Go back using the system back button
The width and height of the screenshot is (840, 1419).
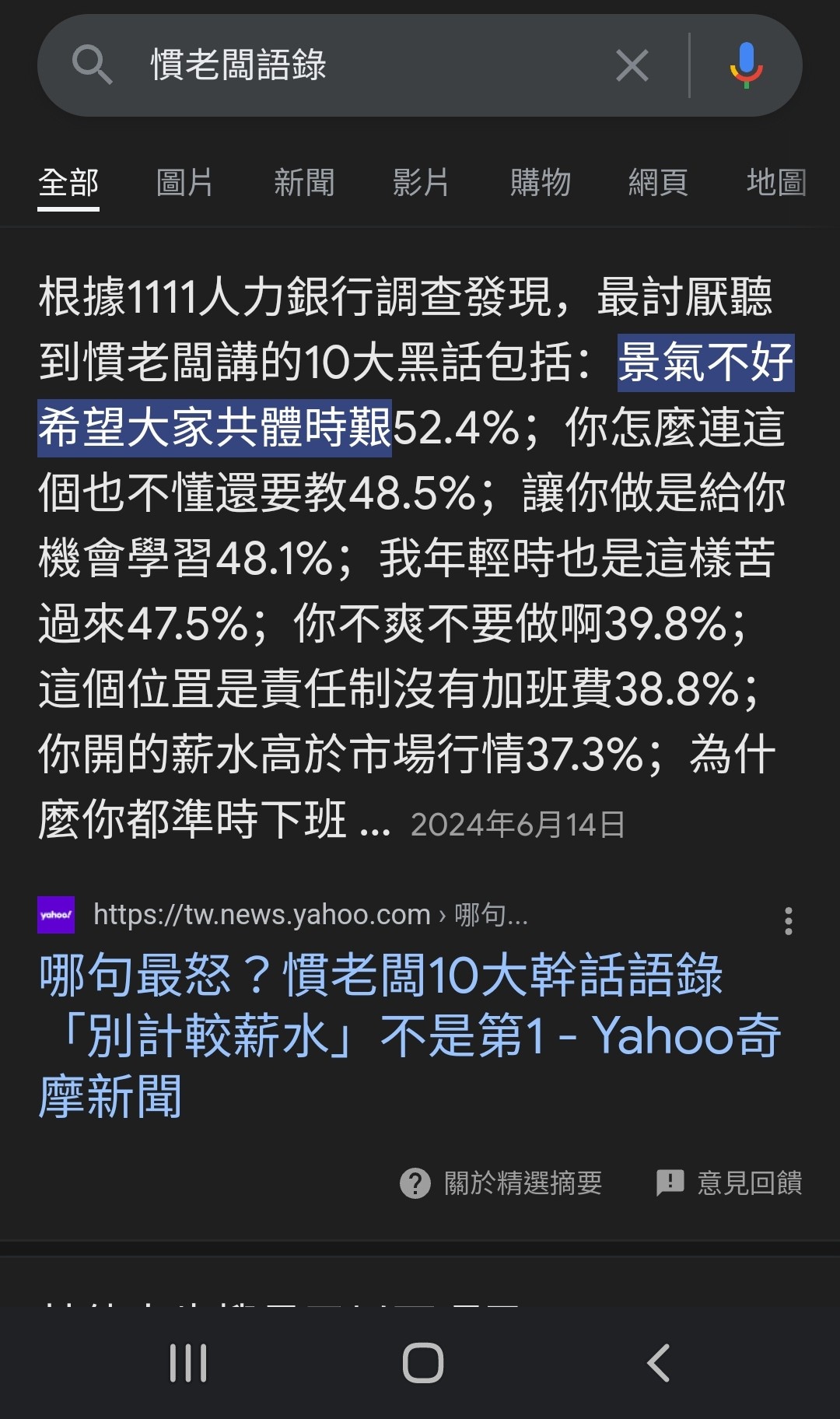pyautogui.click(x=658, y=1363)
